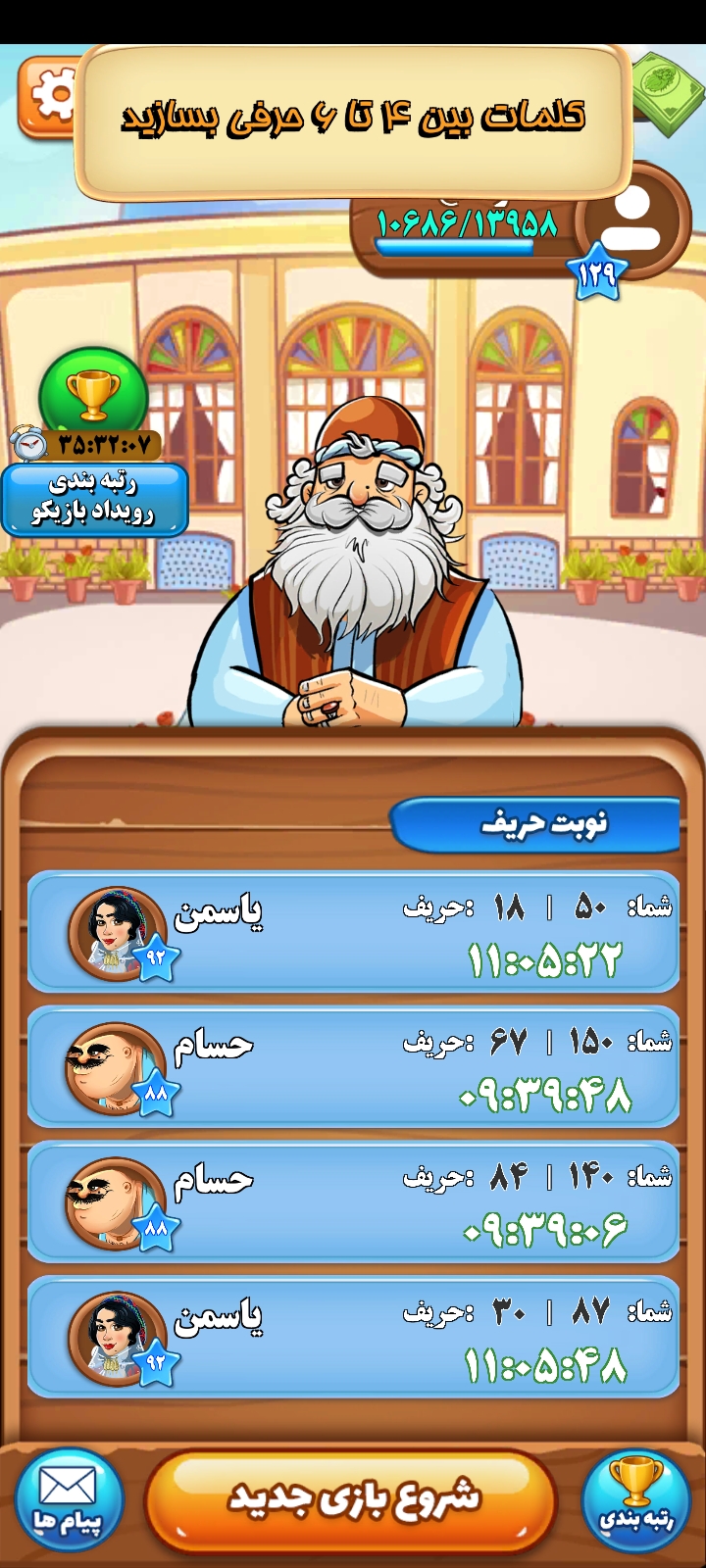Open the رتبه بندی leaderboard trophy button
The width and height of the screenshot is (706, 1568).
[x=636, y=1500]
